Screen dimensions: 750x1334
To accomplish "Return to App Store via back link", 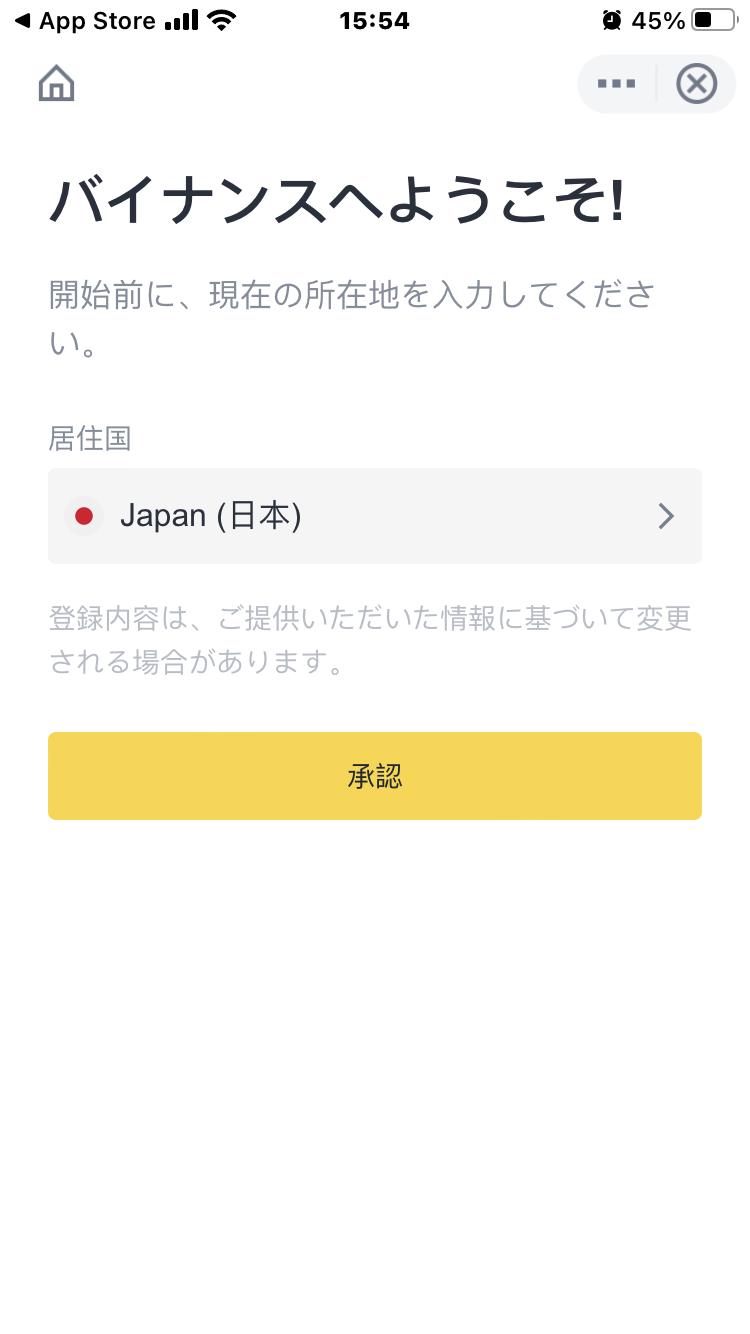I will click(85, 21).
